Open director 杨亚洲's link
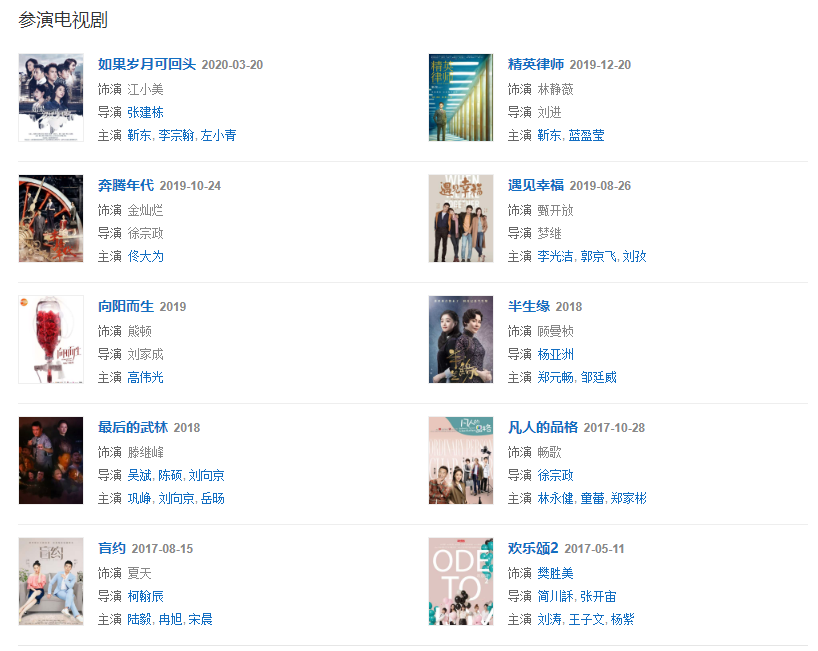The image size is (818, 651). (556, 354)
